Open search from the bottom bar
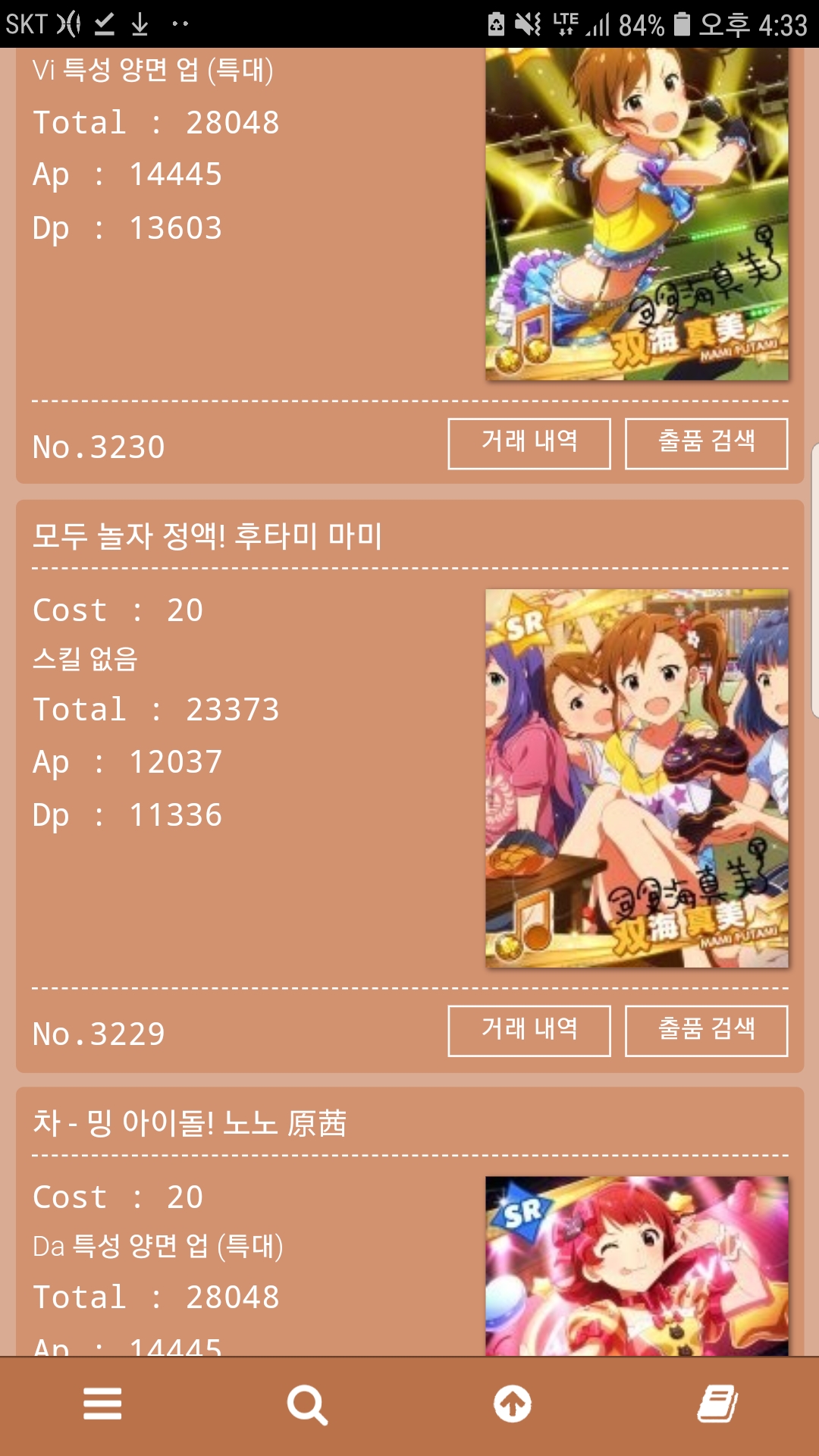The height and width of the screenshot is (1456, 819). (x=307, y=1405)
